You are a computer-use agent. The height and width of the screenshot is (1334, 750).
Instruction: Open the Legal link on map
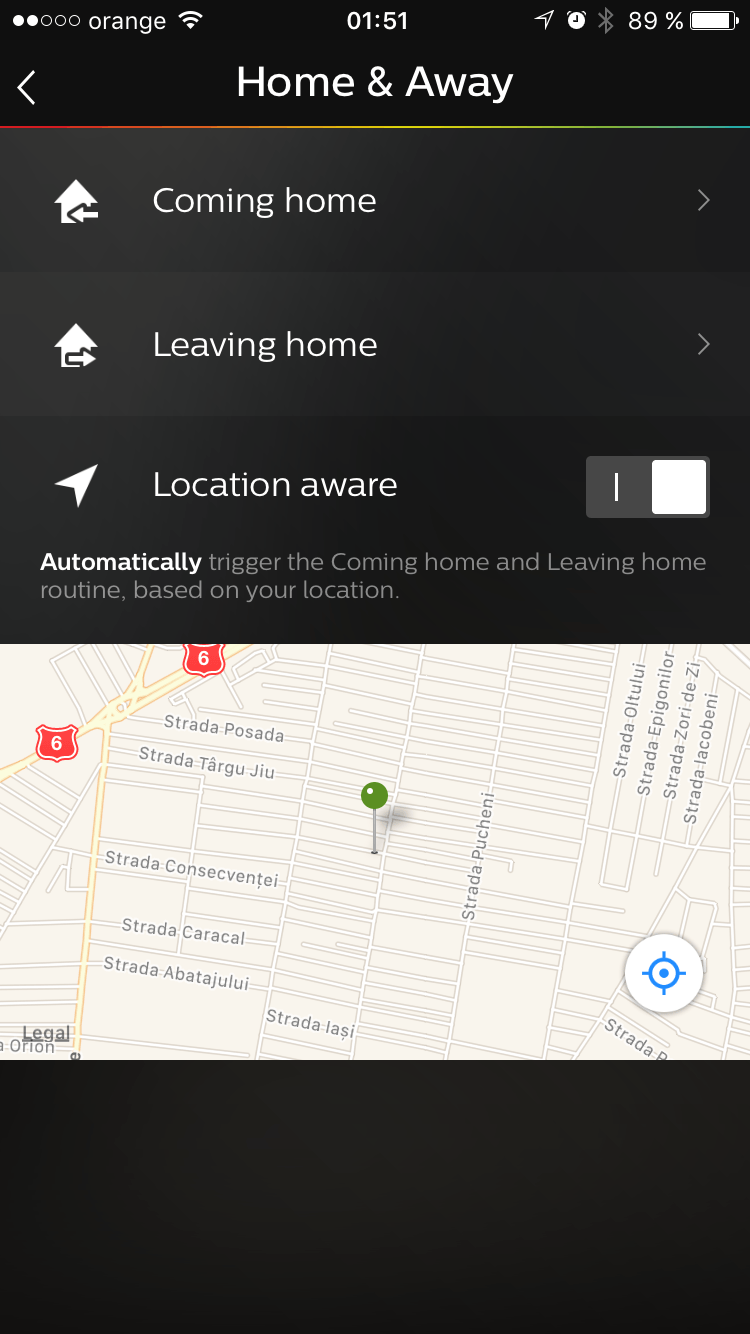tap(46, 1032)
